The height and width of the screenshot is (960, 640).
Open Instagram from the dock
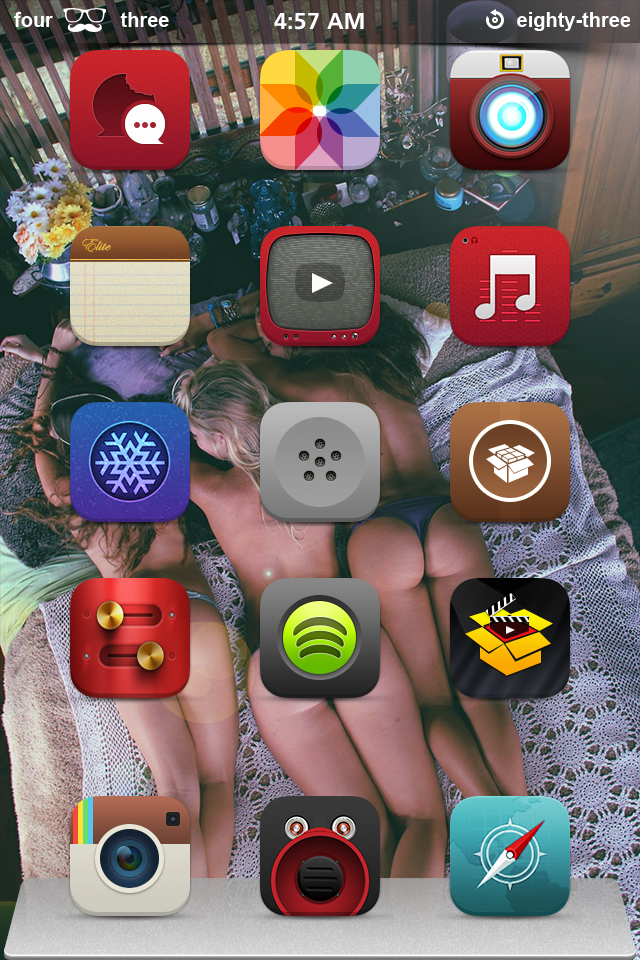[130, 856]
